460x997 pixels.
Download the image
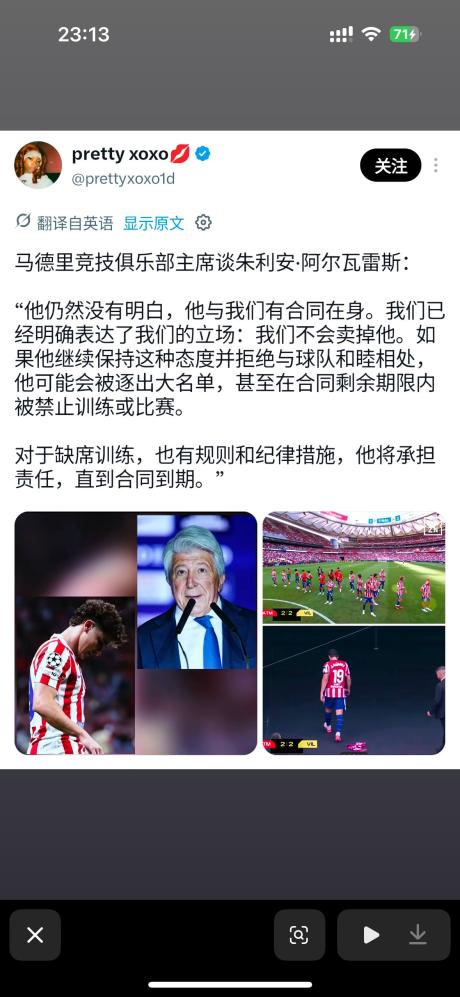417,935
